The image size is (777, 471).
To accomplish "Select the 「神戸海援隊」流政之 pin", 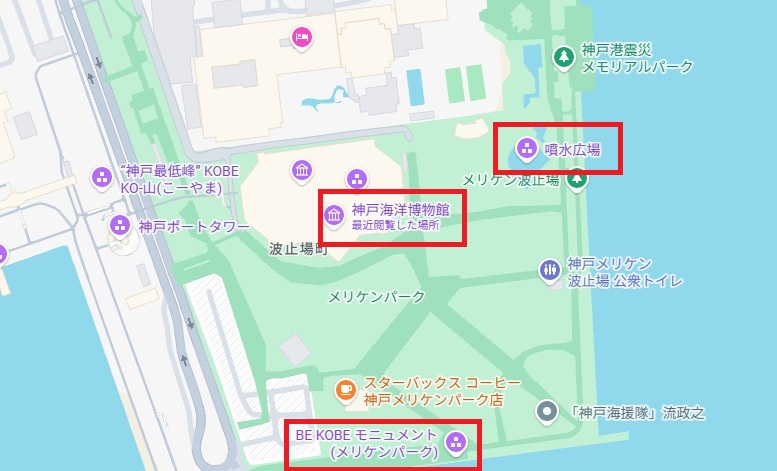I will coord(547,411).
